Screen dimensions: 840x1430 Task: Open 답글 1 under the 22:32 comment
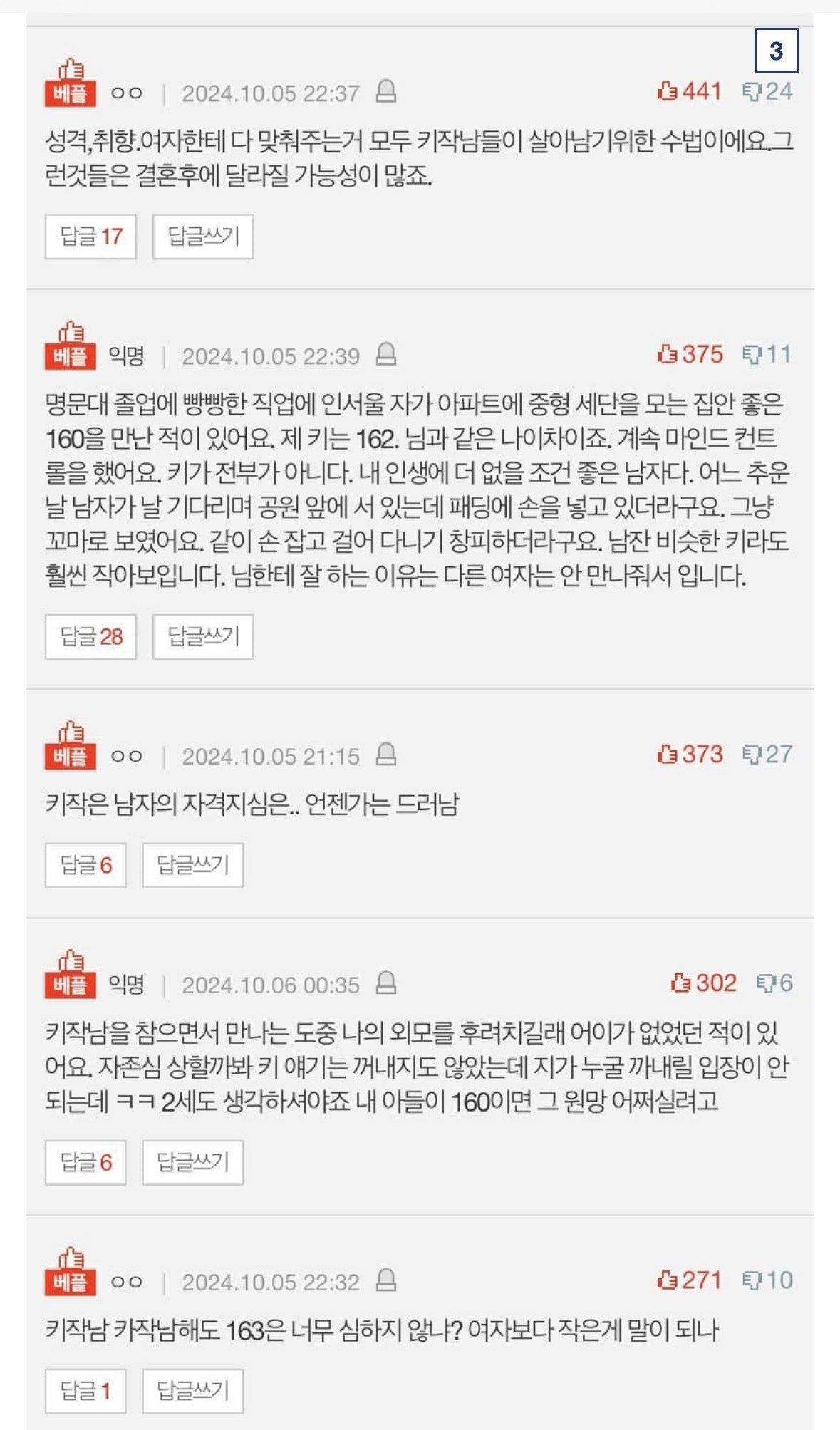click(85, 1390)
